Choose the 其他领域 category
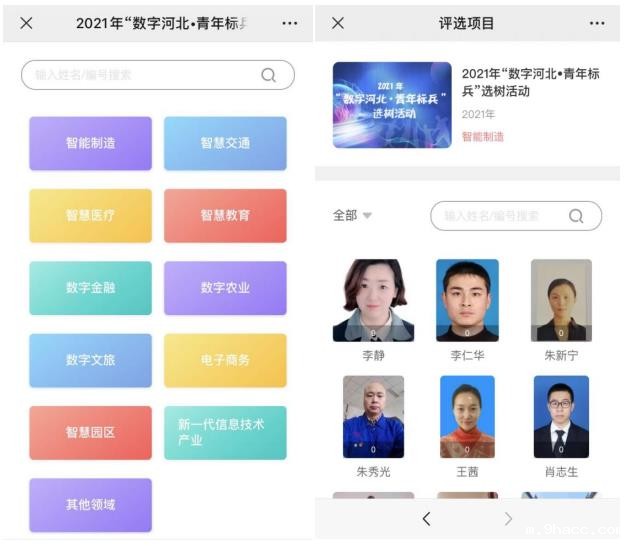 [90, 505]
